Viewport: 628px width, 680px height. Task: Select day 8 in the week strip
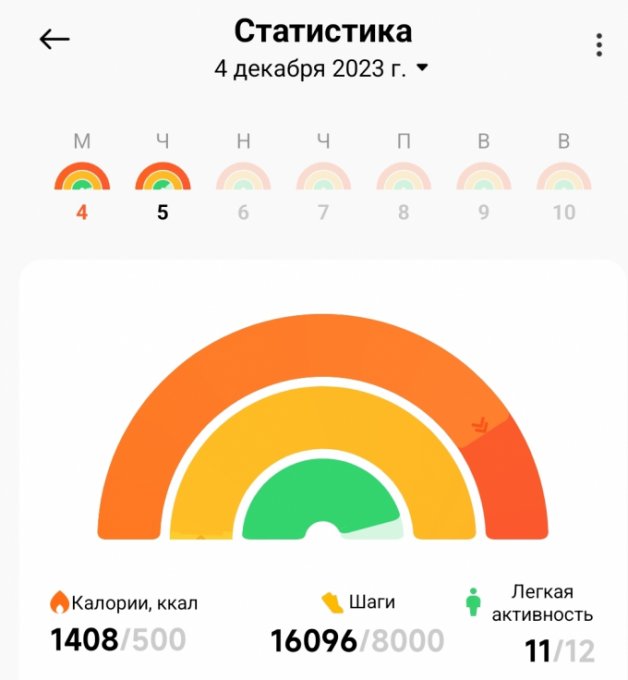[403, 179]
